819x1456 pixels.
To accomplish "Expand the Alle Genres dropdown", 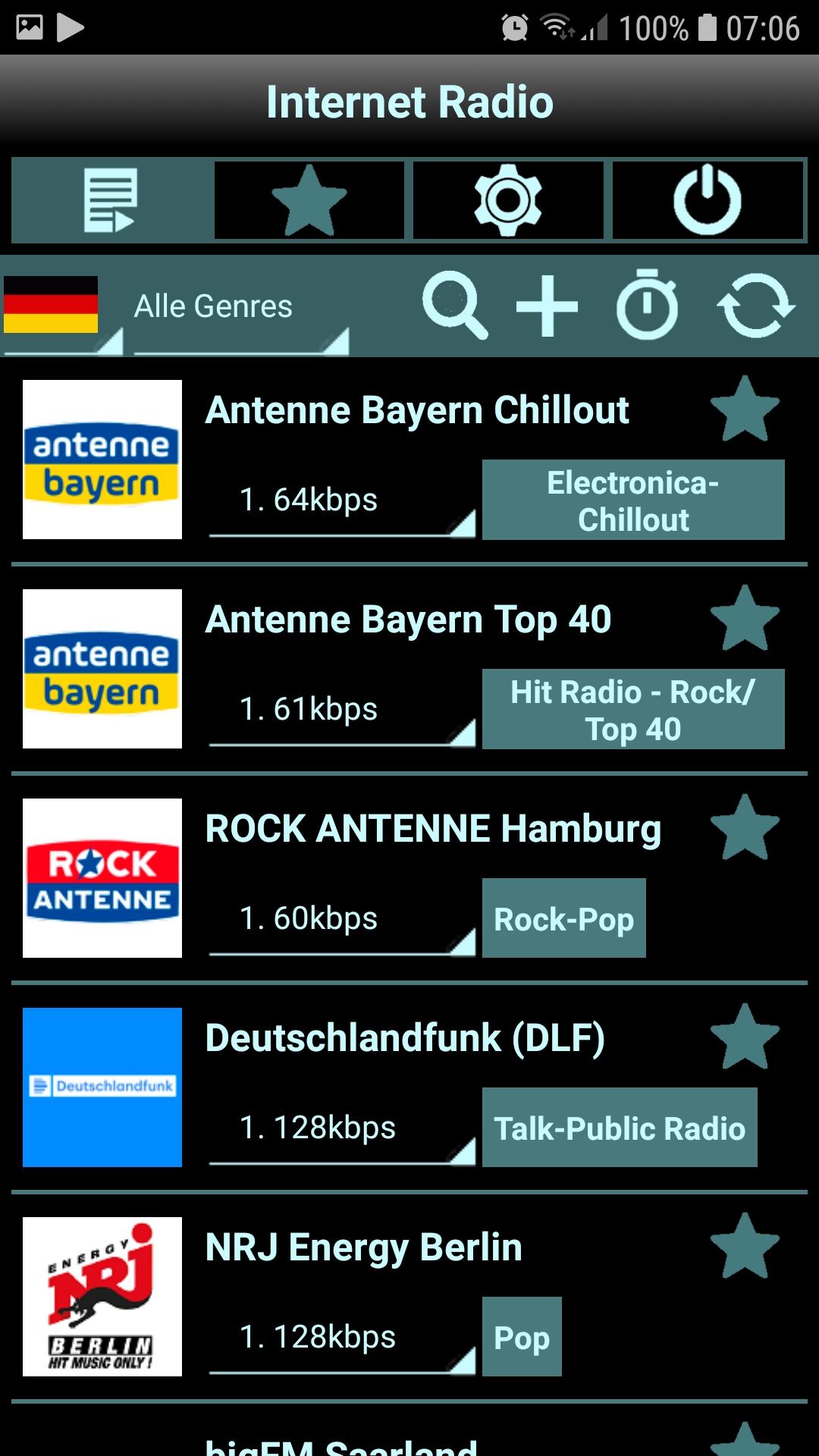I will coord(241,309).
